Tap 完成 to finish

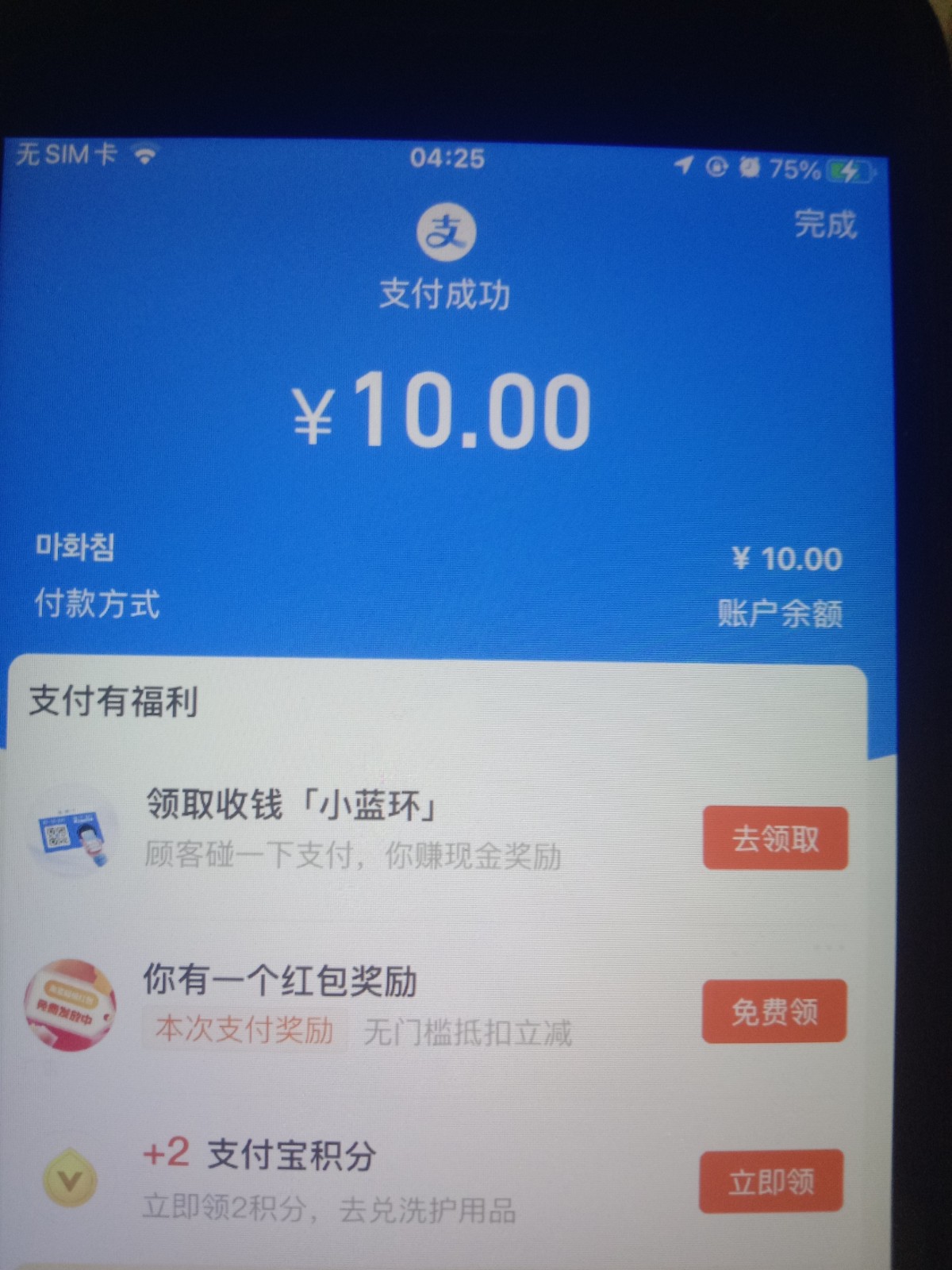point(825,225)
